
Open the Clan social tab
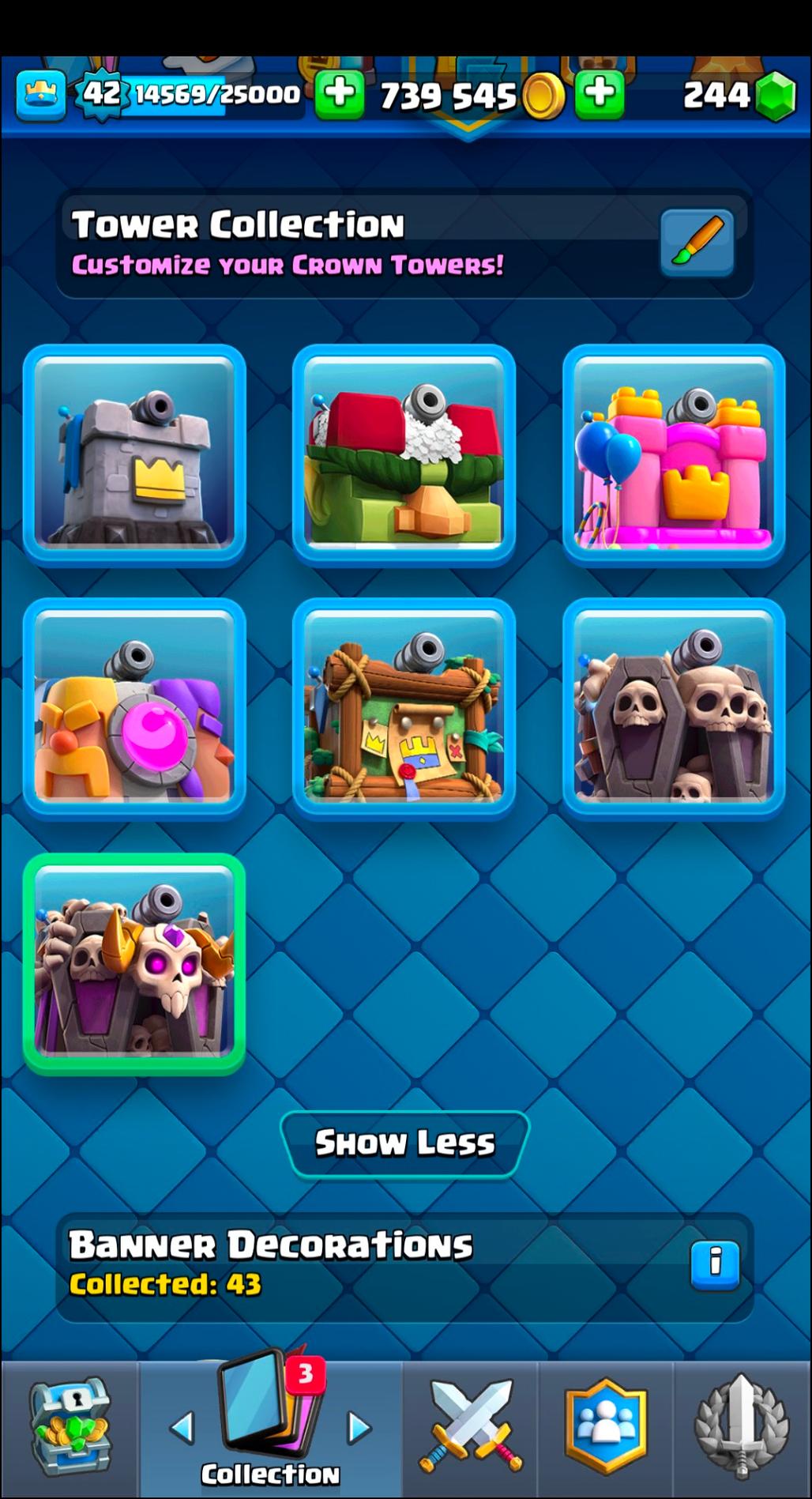pyautogui.click(x=606, y=1427)
